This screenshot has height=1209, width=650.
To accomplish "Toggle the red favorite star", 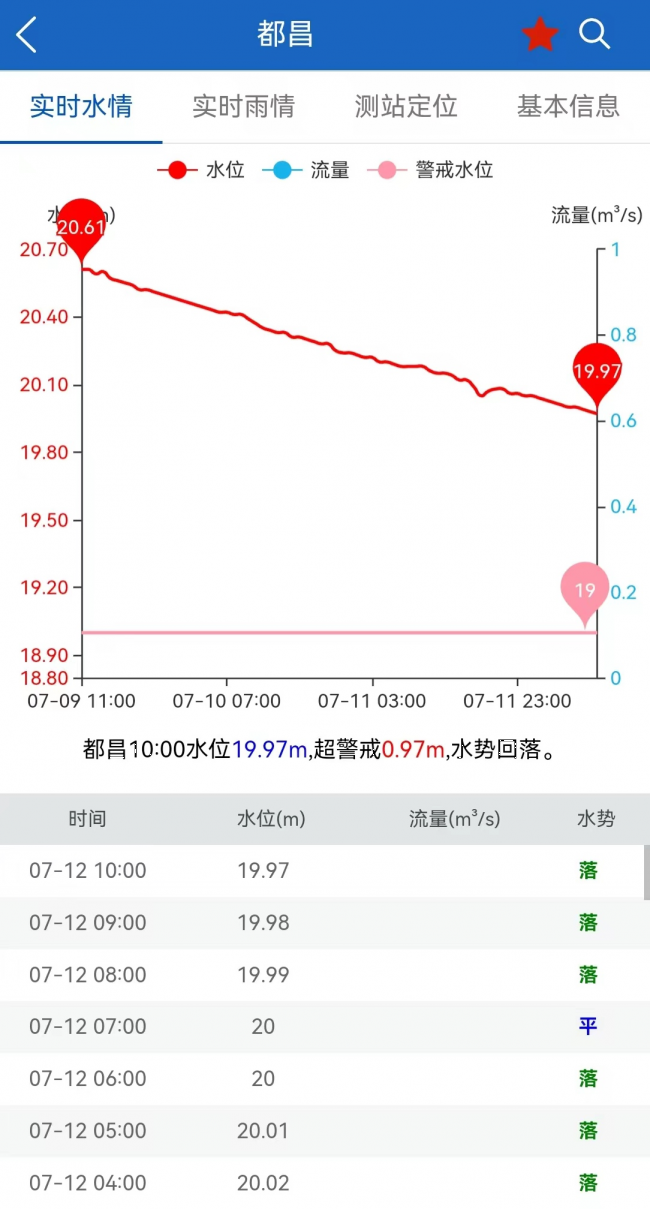I will [x=540, y=34].
